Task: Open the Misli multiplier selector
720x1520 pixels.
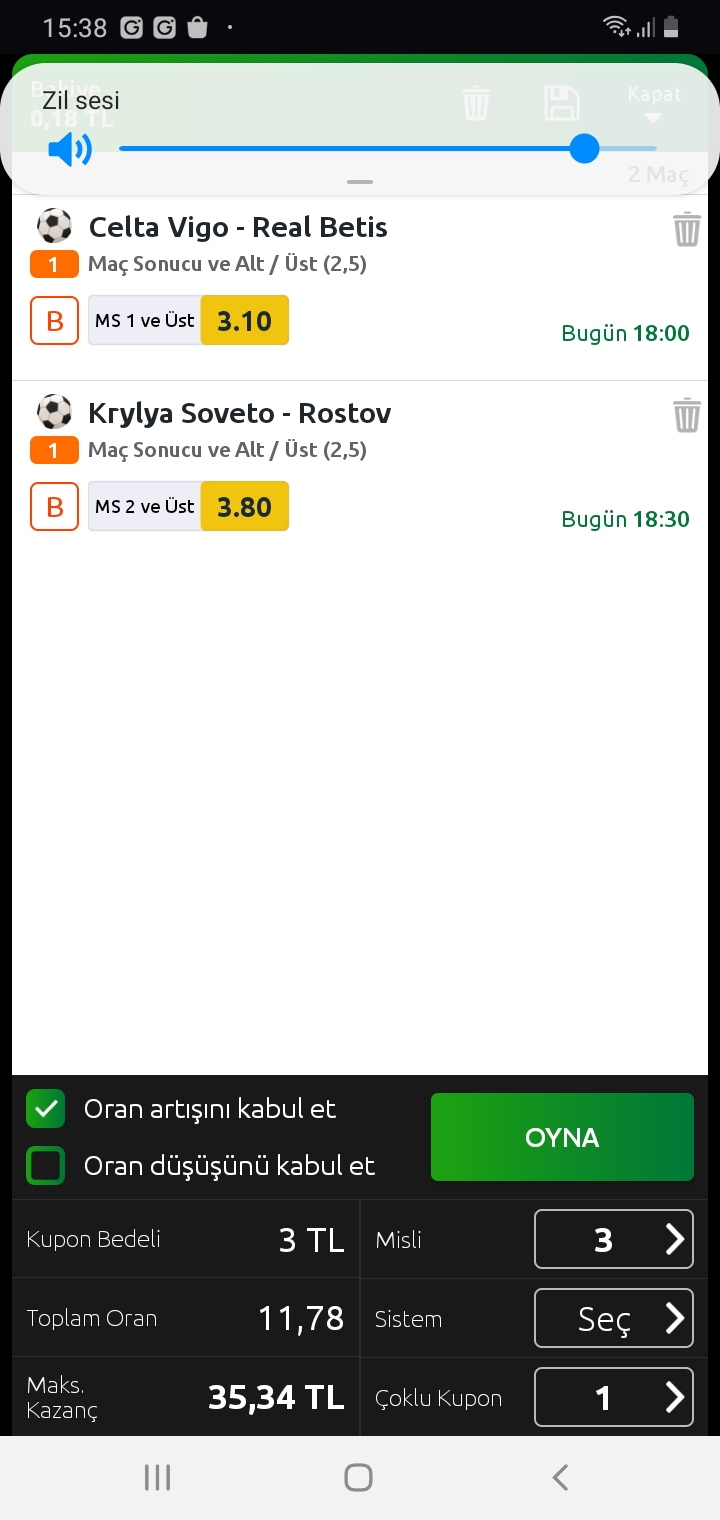Action: (x=613, y=1240)
